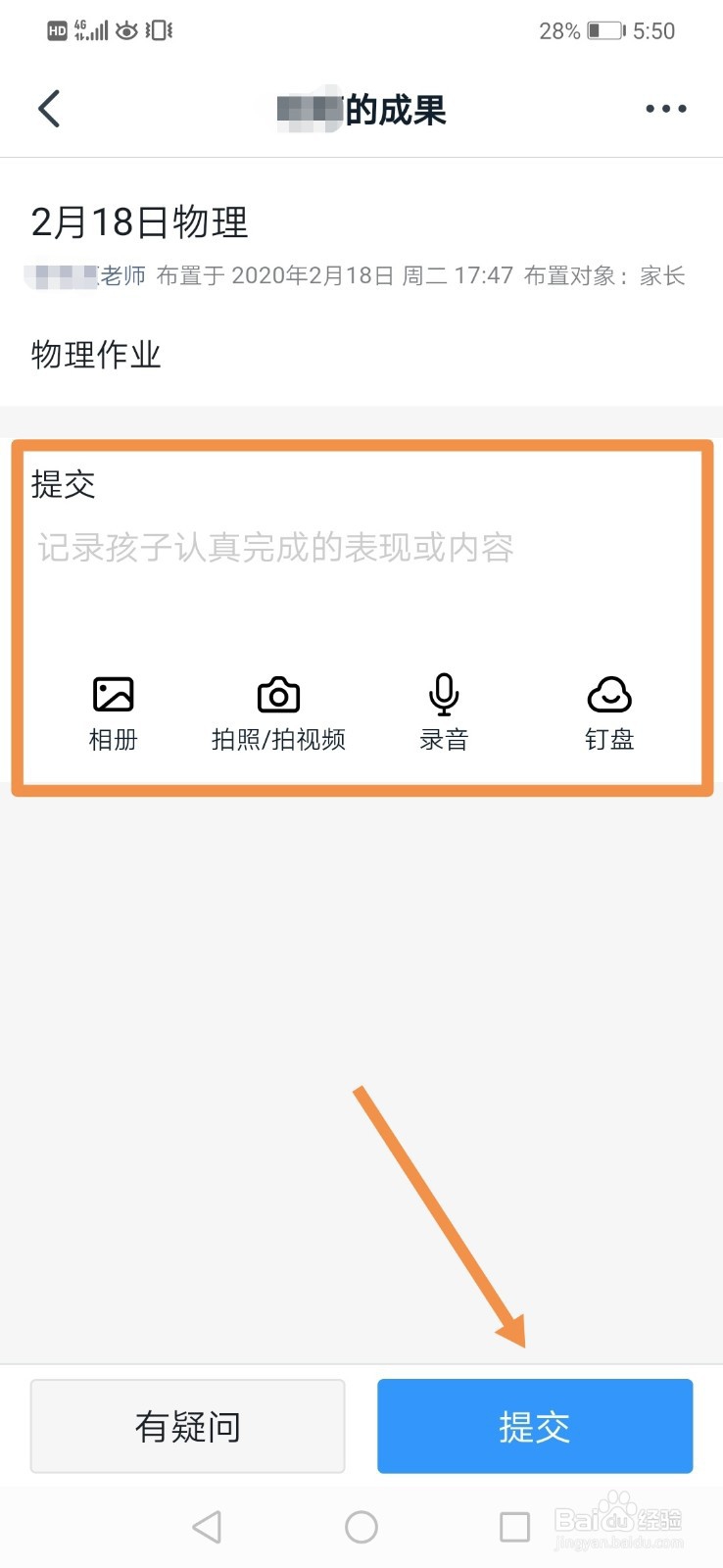This screenshot has width=723, height=1568.
Task: Tap the 物理作业 homework description text
Action: coord(94,355)
